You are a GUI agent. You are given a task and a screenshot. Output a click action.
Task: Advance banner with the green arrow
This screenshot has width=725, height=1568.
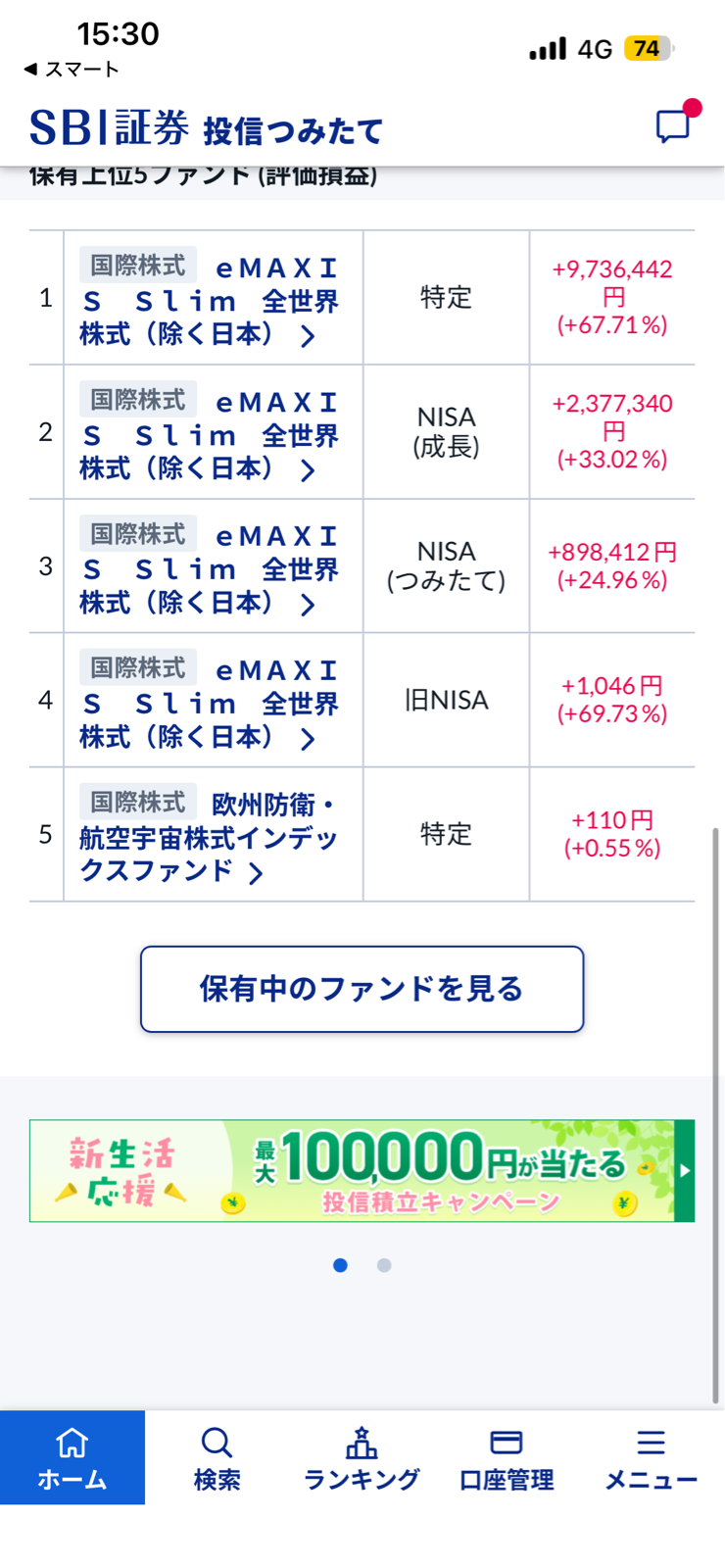click(x=685, y=1171)
